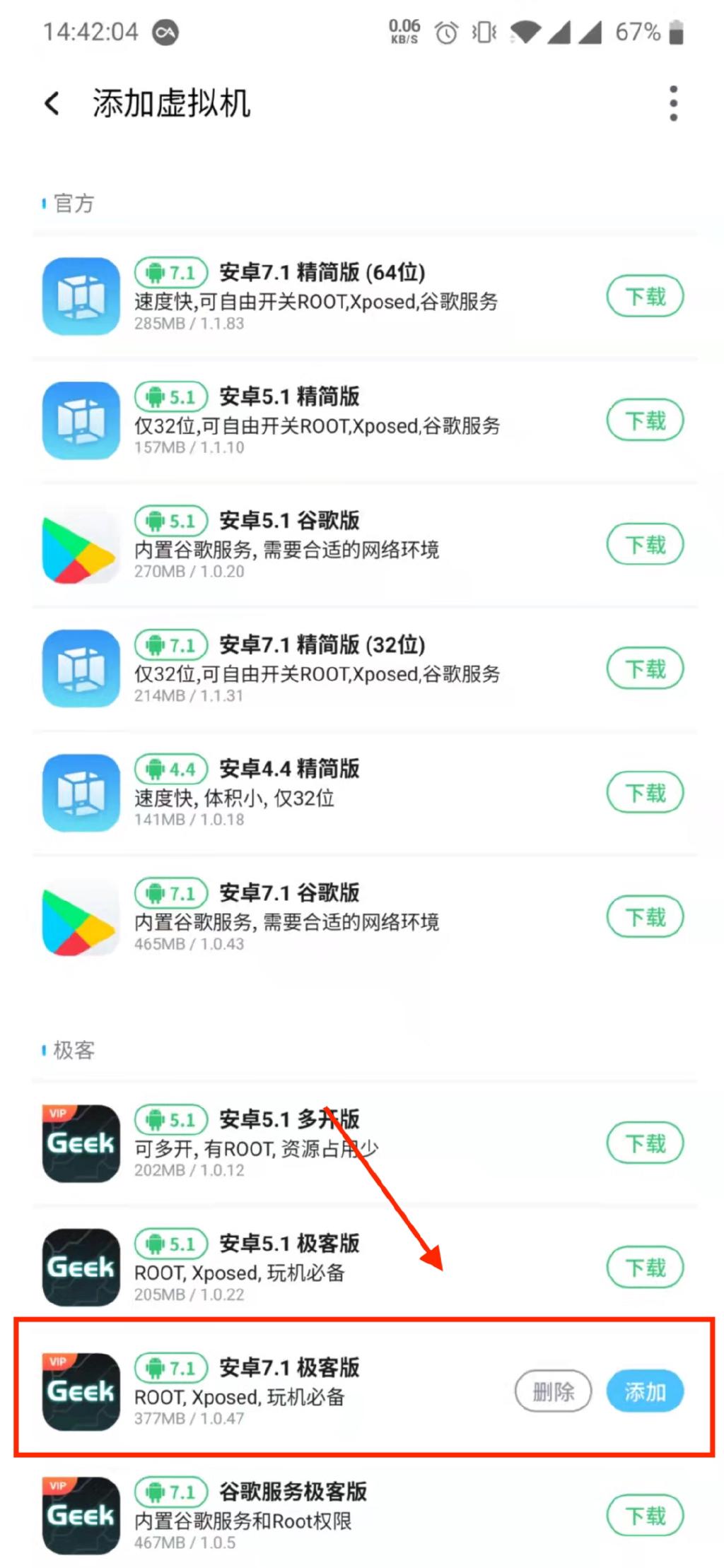Go back using the left arrow

(x=51, y=103)
